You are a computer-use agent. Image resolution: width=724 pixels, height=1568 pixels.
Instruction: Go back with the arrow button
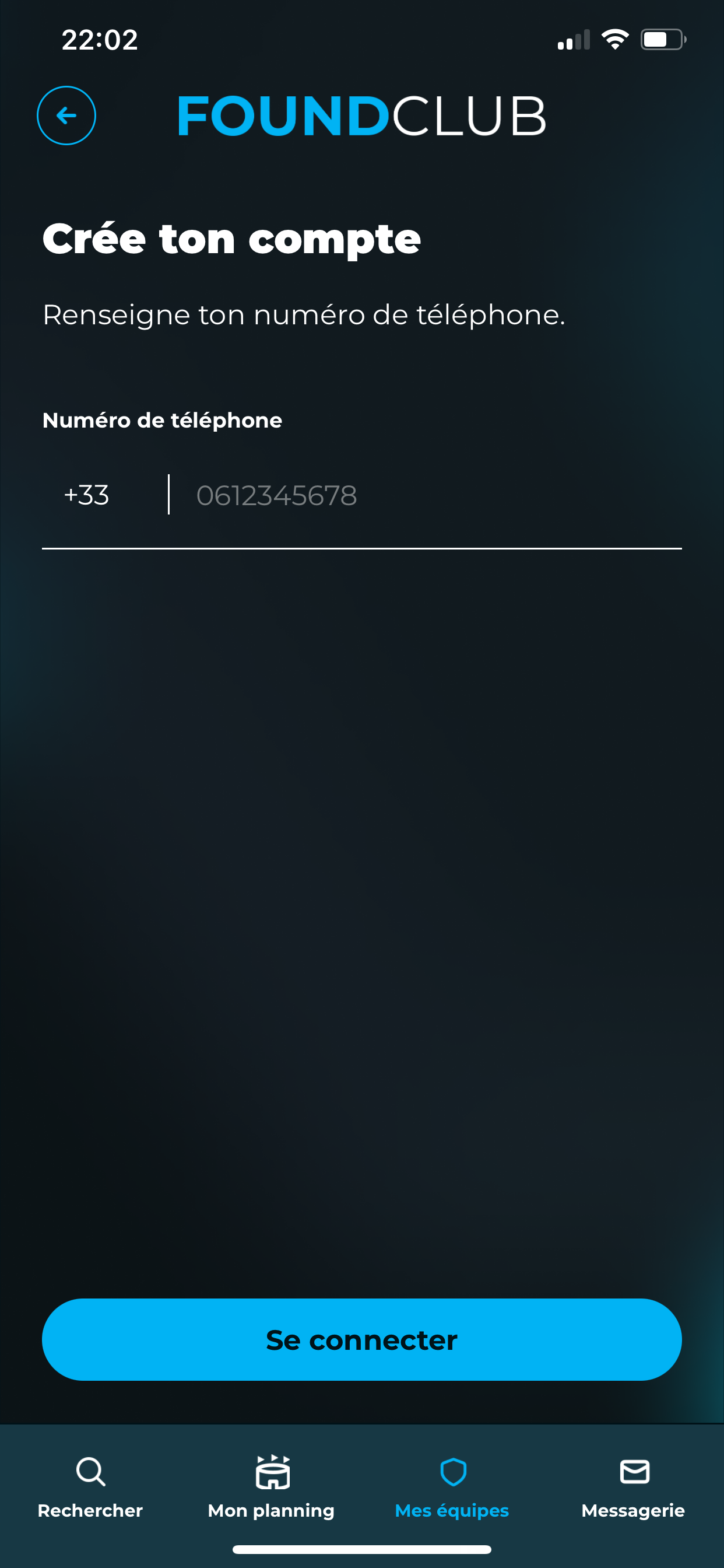pyautogui.click(x=66, y=116)
